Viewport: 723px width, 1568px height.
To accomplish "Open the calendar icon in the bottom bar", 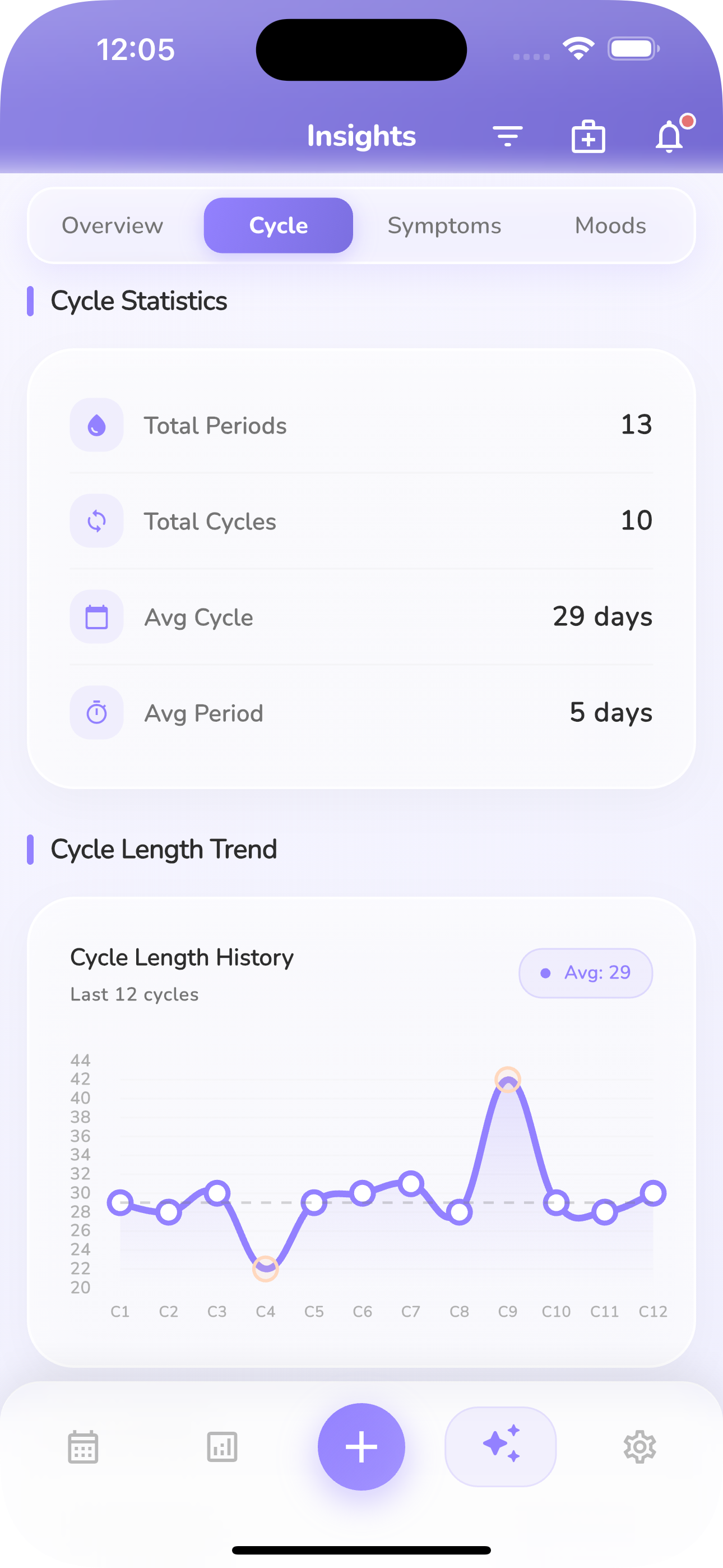I will (x=82, y=1447).
